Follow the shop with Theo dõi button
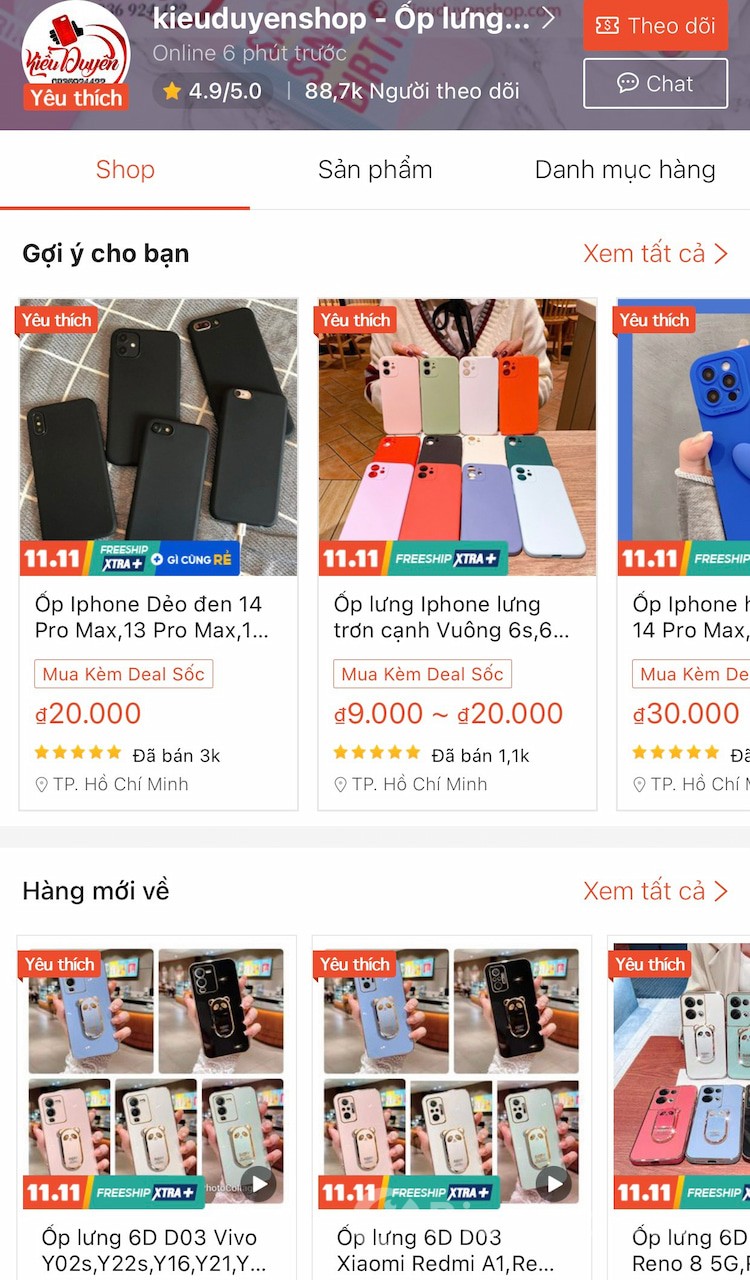The width and height of the screenshot is (750, 1280). (655, 26)
